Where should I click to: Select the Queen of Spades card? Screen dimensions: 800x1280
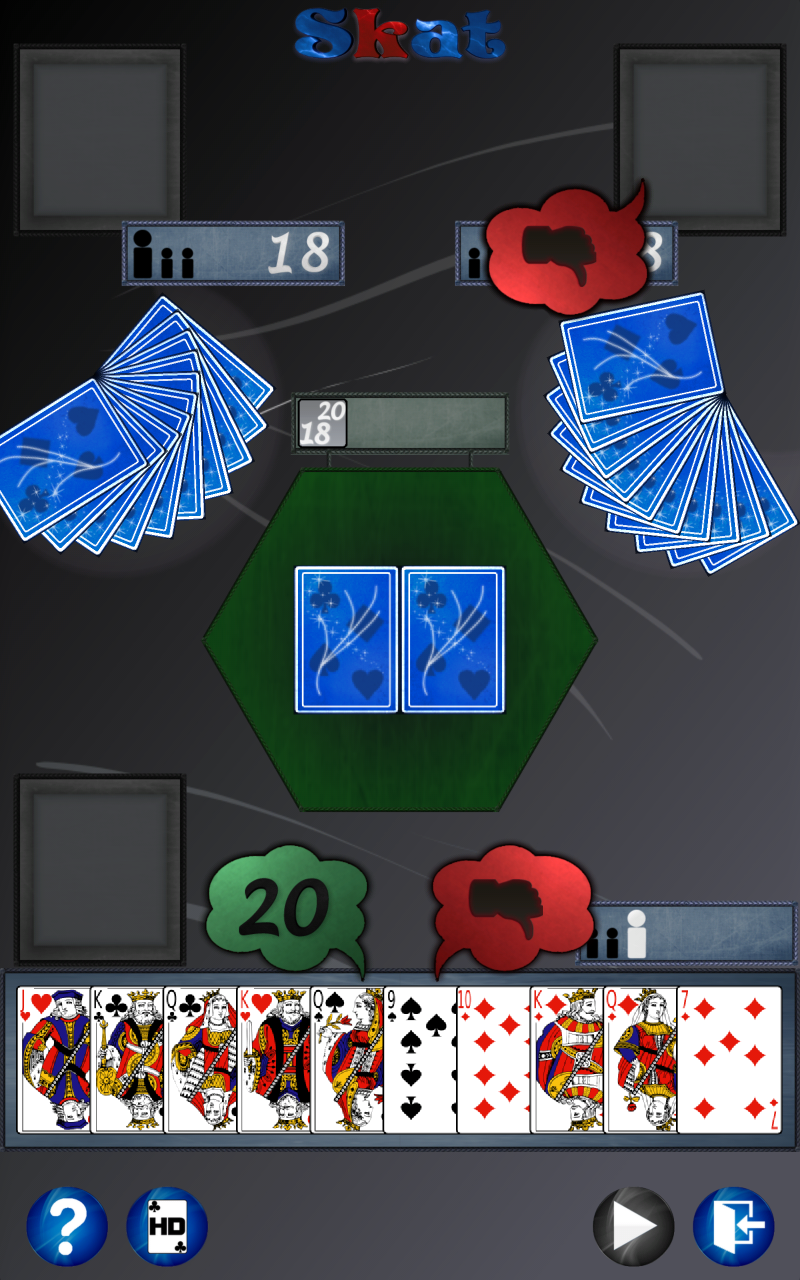346,1060
